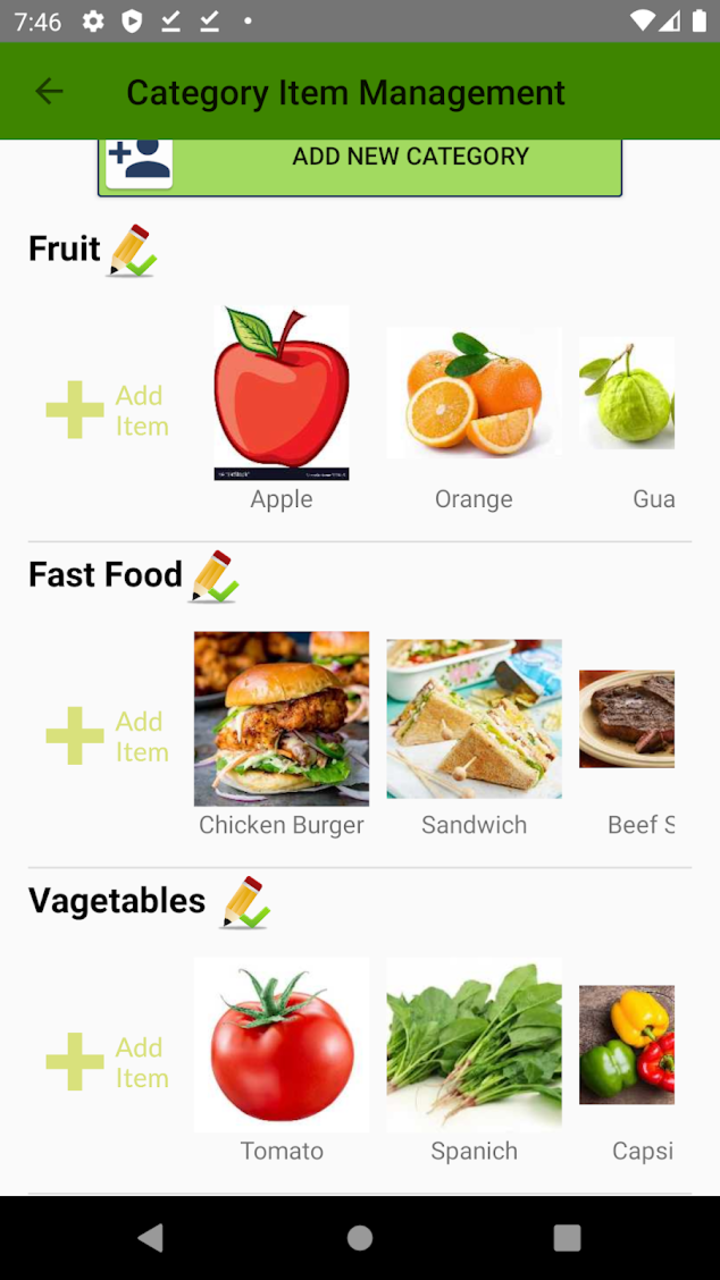Tap the Android home button
The height and width of the screenshot is (1280, 720).
pyautogui.click(x=360, y=1237)
